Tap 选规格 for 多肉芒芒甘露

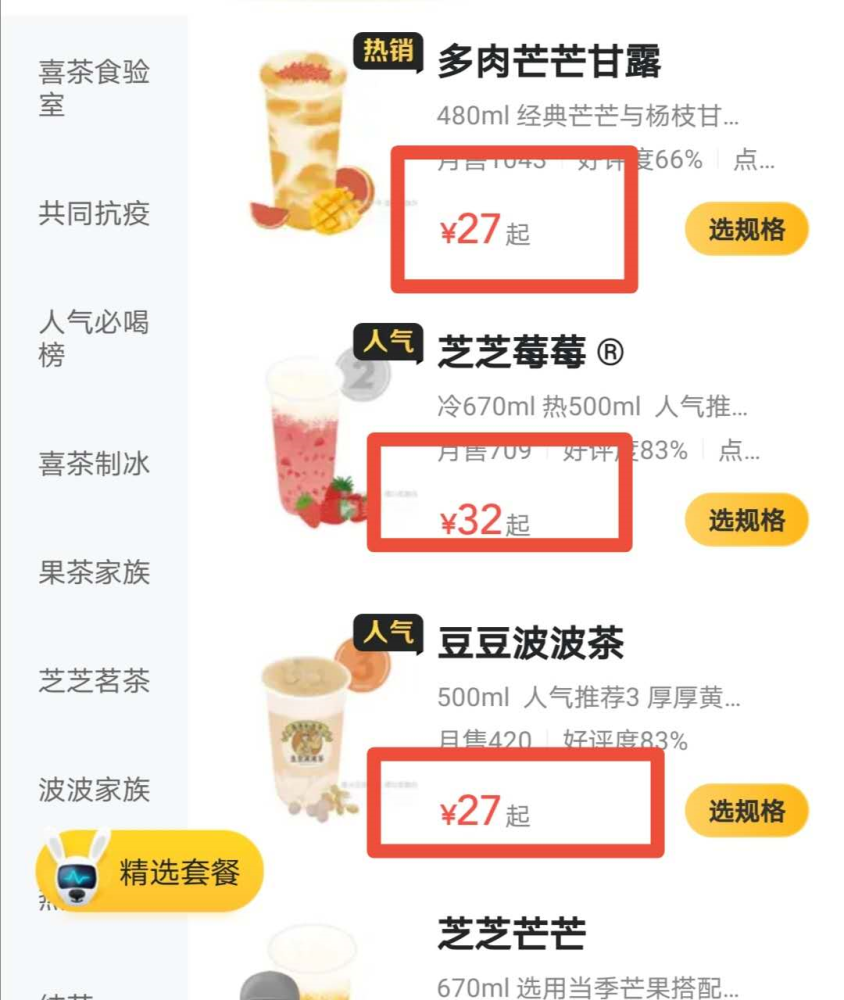(x=746, y=230)
